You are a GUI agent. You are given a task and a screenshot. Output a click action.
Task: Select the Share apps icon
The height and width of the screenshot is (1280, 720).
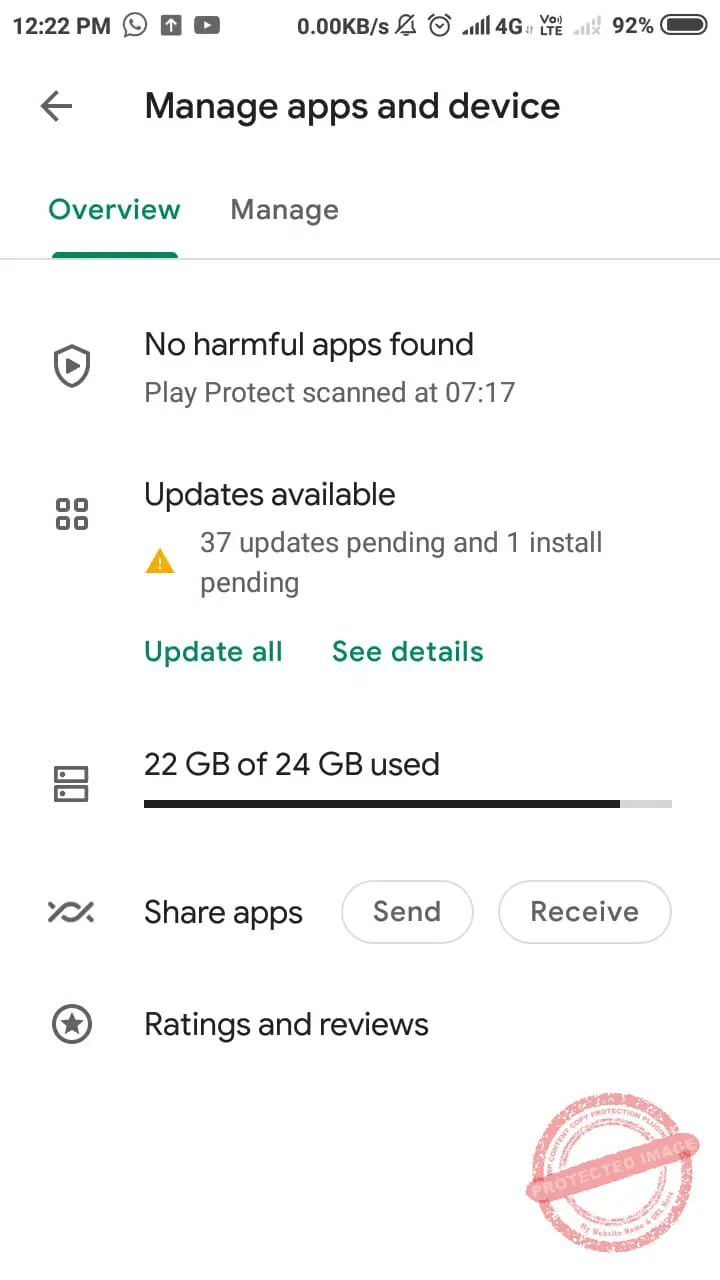tap(71, 912)
